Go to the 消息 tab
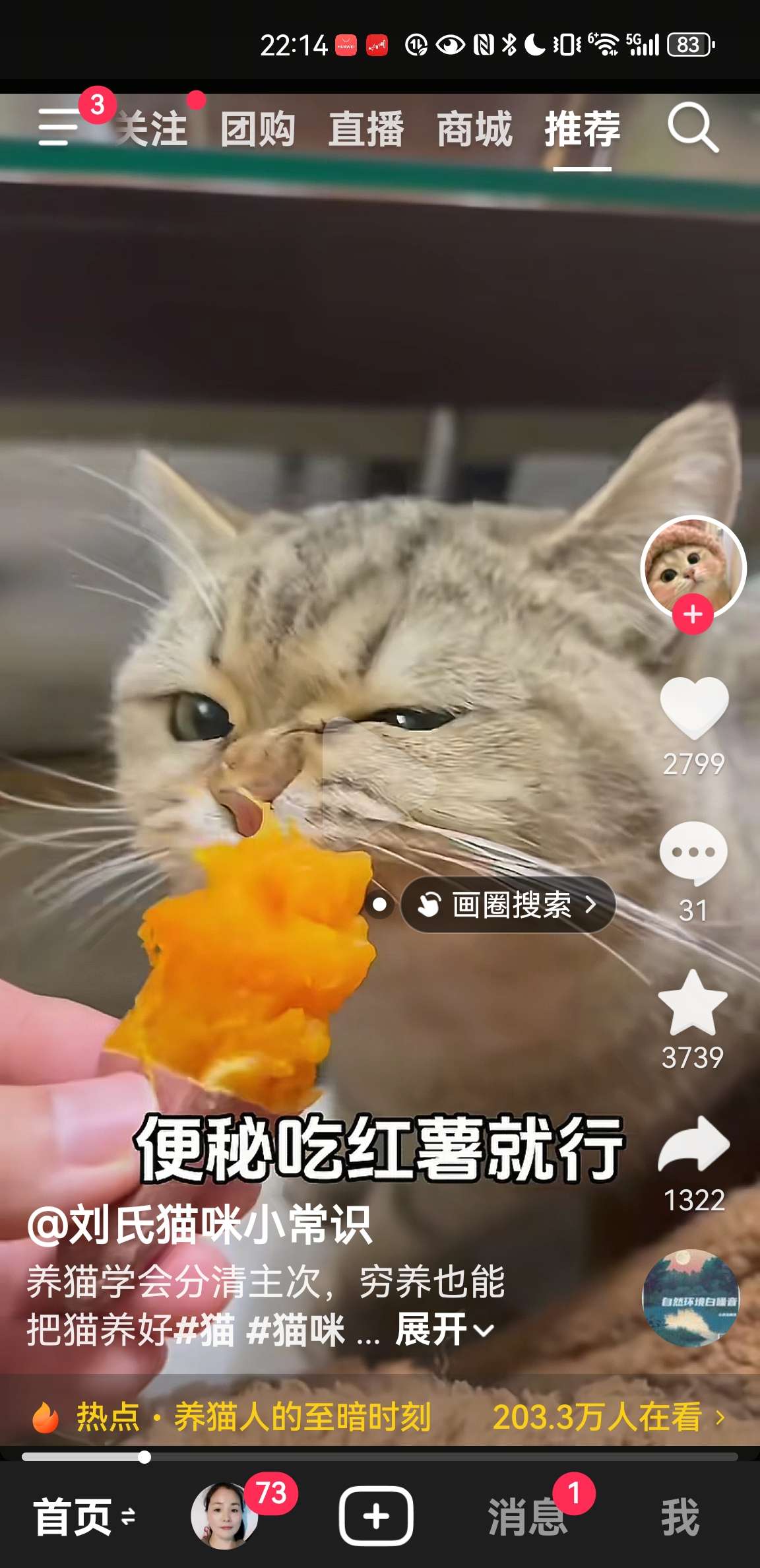Viewport: 760px width, 1568px height. point(528,1516)
